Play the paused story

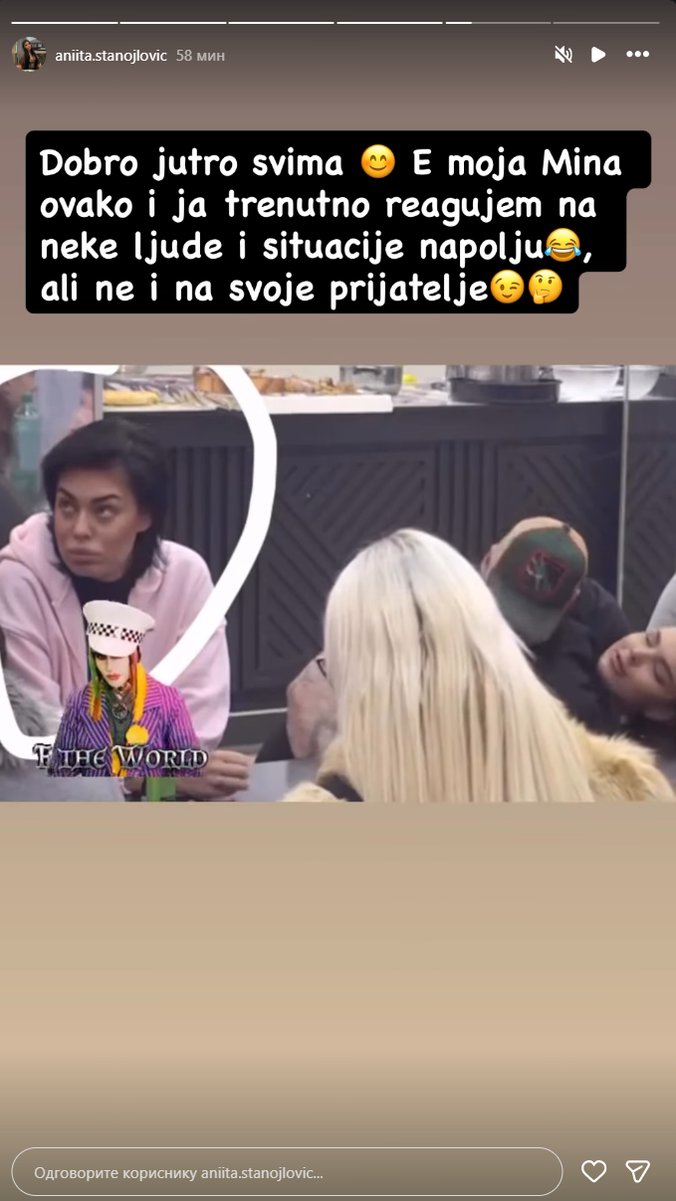(x=598, y=55)
